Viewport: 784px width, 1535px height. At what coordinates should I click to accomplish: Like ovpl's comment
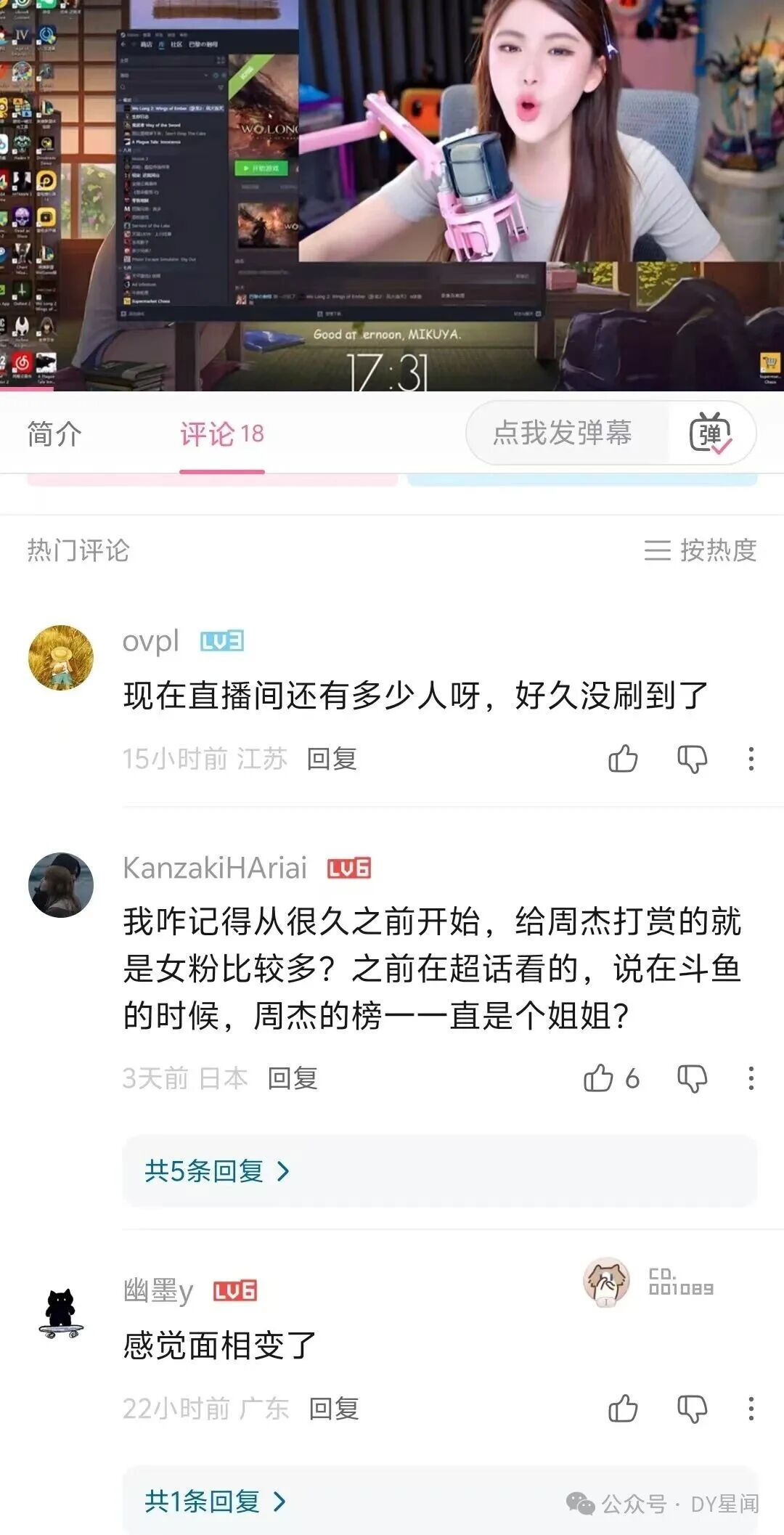pyautogui.click(x=623, y=759)
